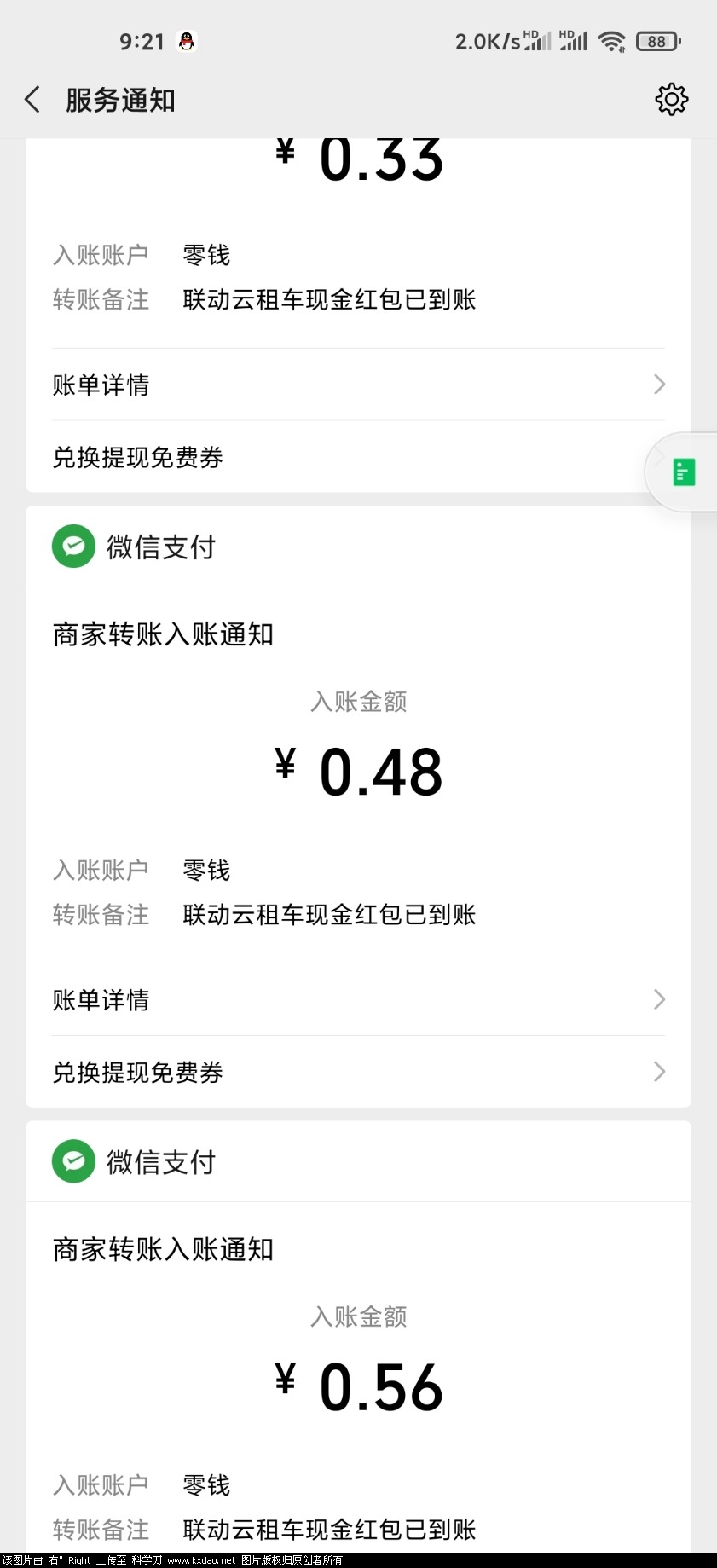
Task: Open the settings gear for service notifications
Action: pyautogui.click(x=672, y=99)
